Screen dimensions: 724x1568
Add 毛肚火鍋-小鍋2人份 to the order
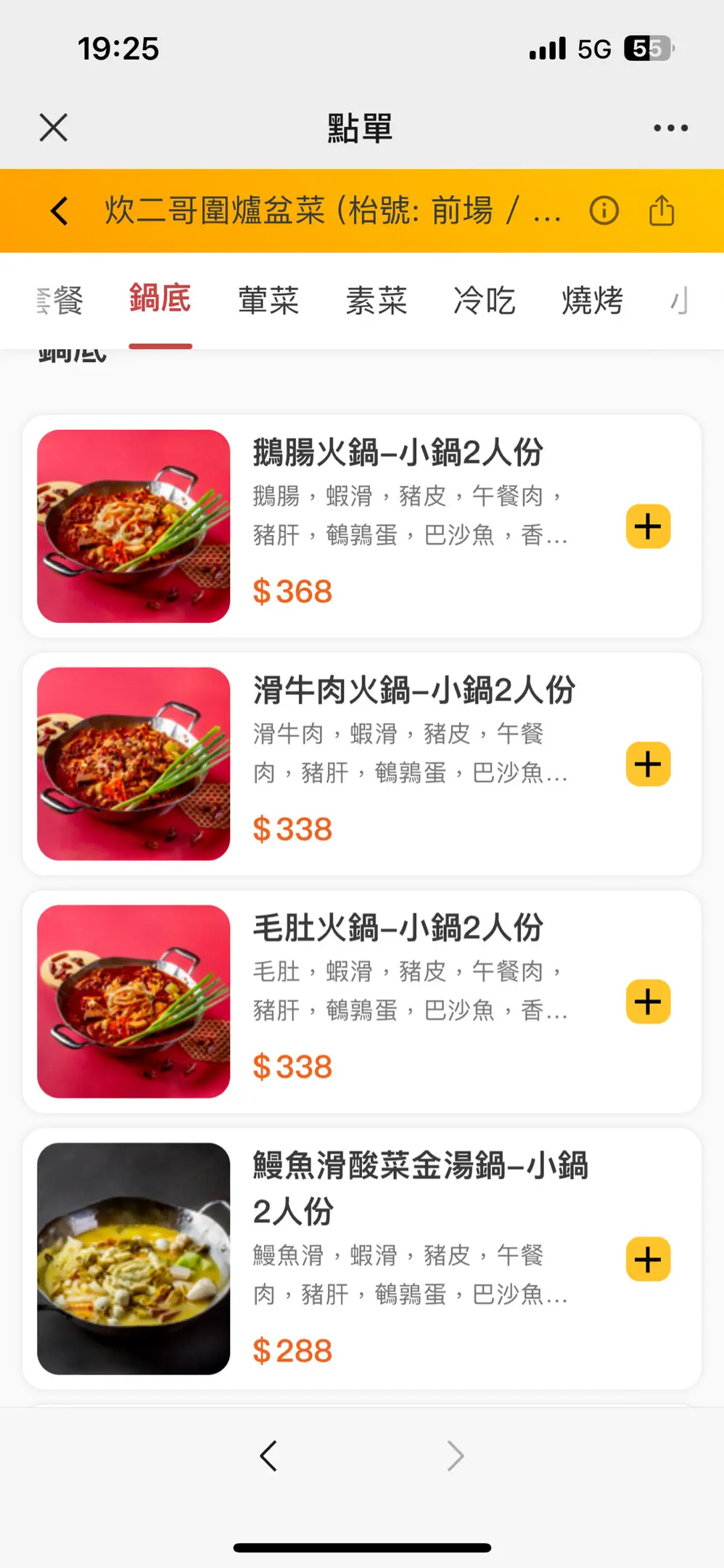[x=648, y=1002]
